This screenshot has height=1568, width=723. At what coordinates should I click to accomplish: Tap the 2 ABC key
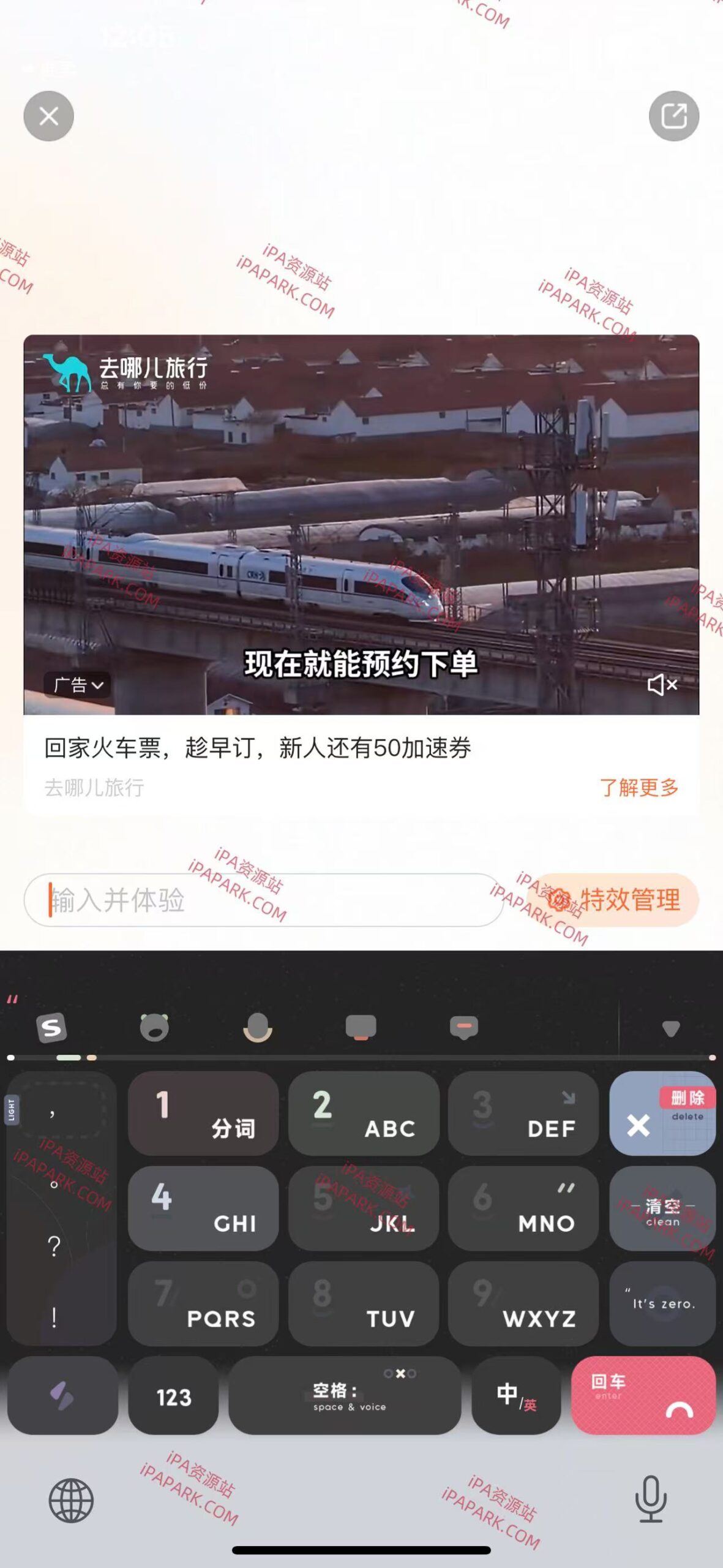coord(364,1114)
